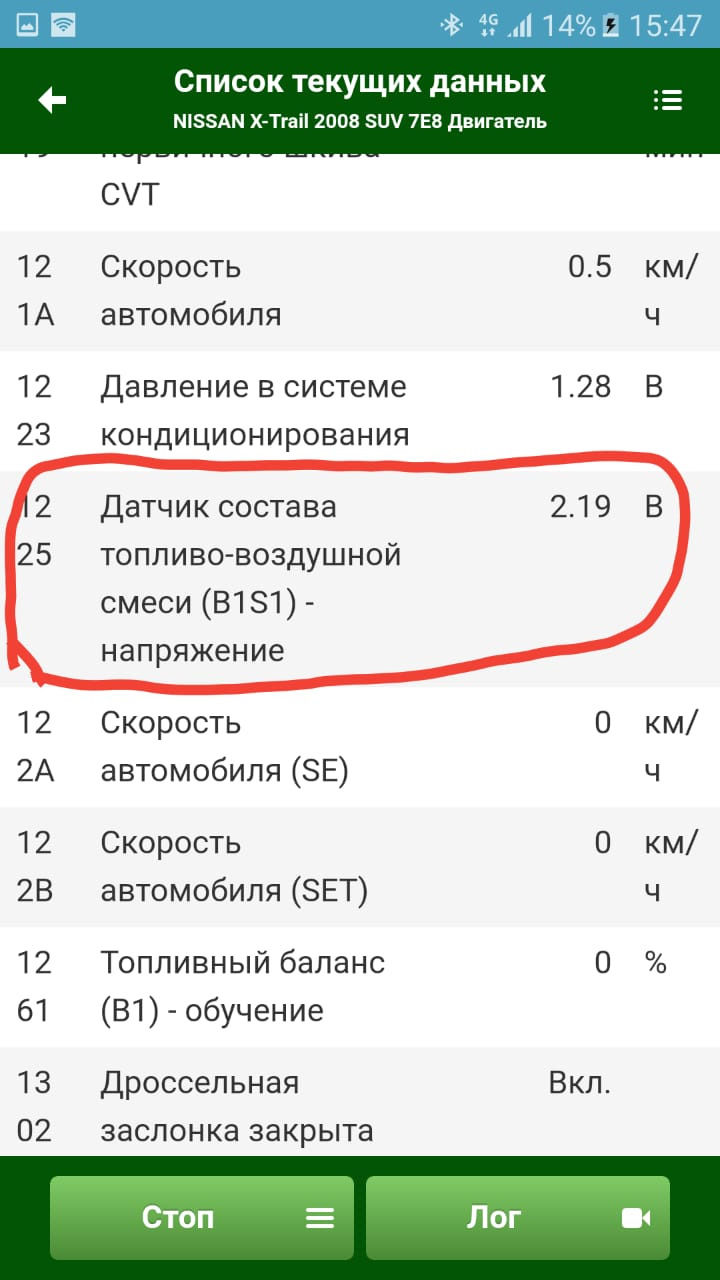Viewport: 720px width, 1280px height.
Task: Open Дроссельная заслонка закрыта row
Action: pyautogui.click(x=360, y=1105)
